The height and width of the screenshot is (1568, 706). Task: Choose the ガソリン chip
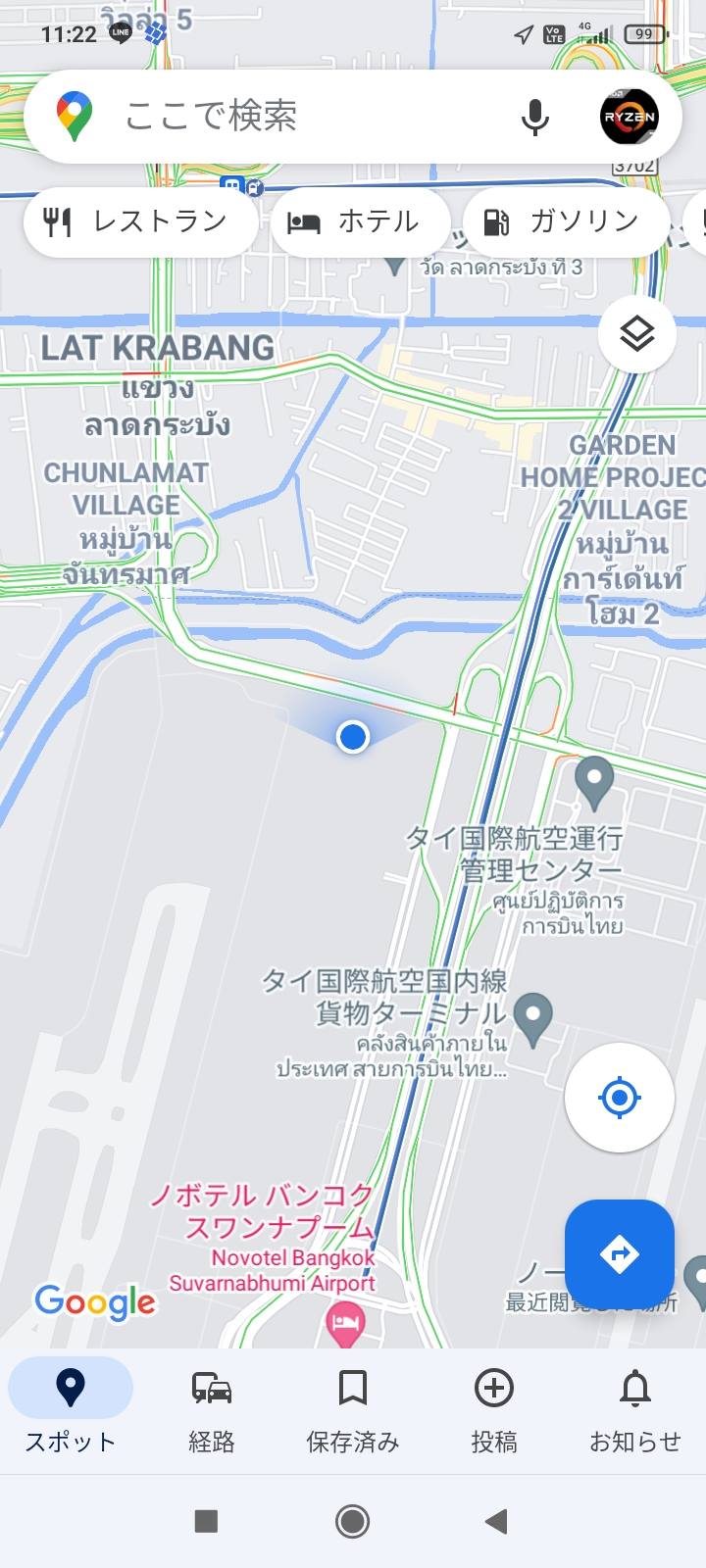click(566, 222)
